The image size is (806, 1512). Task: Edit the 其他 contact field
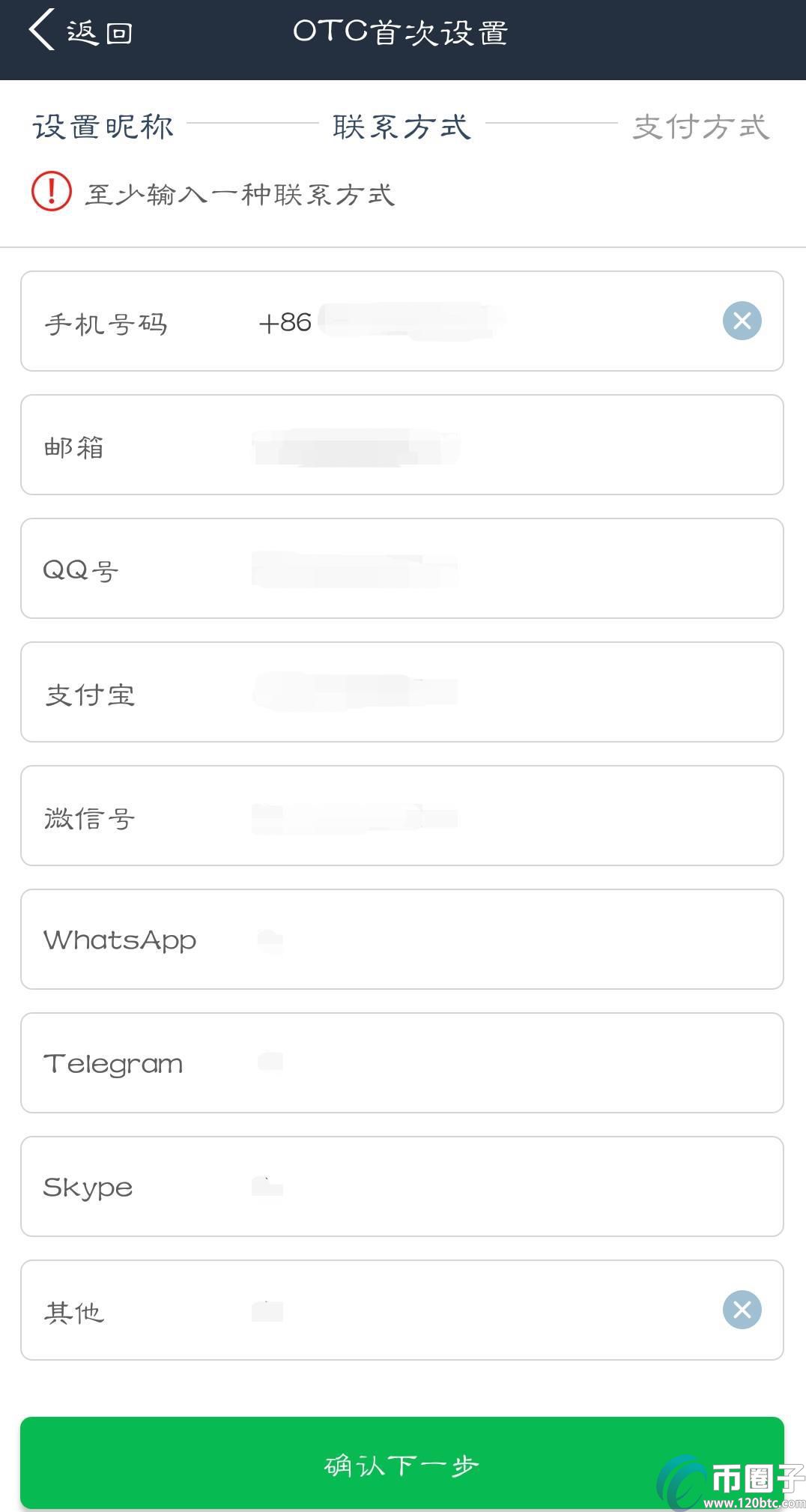click(402, 1310)
